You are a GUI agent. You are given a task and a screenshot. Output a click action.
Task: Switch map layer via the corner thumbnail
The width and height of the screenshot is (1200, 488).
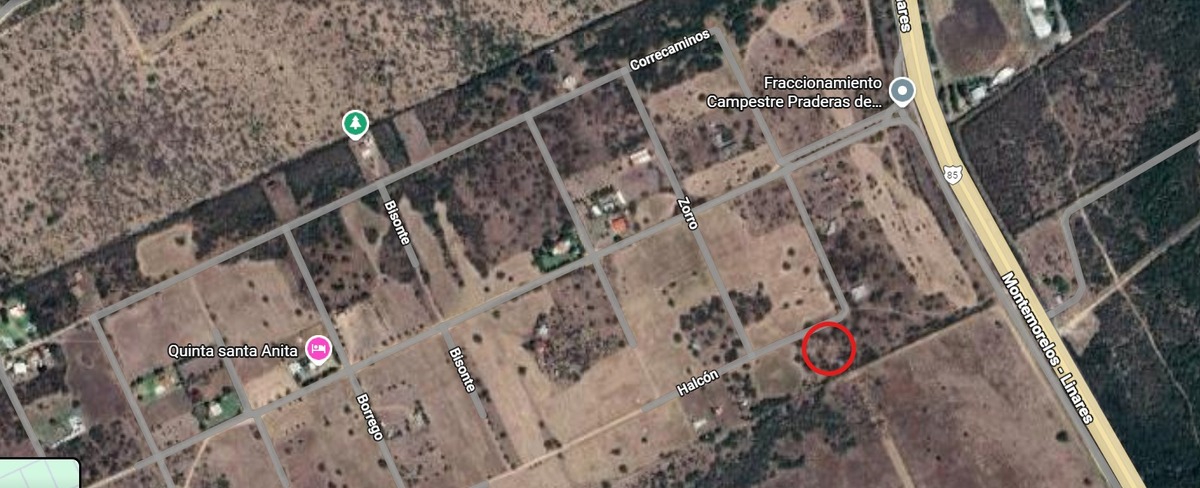(38, 474)
